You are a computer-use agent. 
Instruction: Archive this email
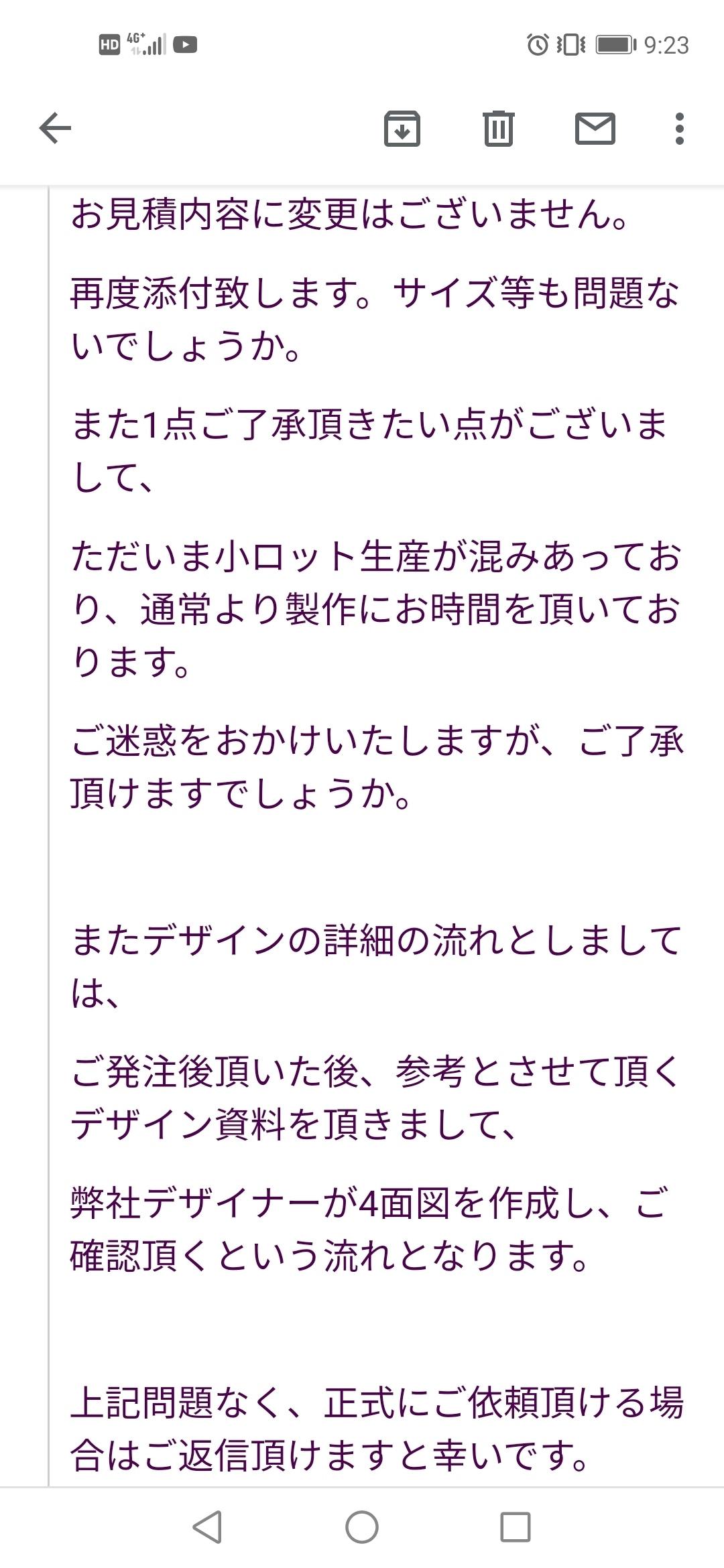402,128
